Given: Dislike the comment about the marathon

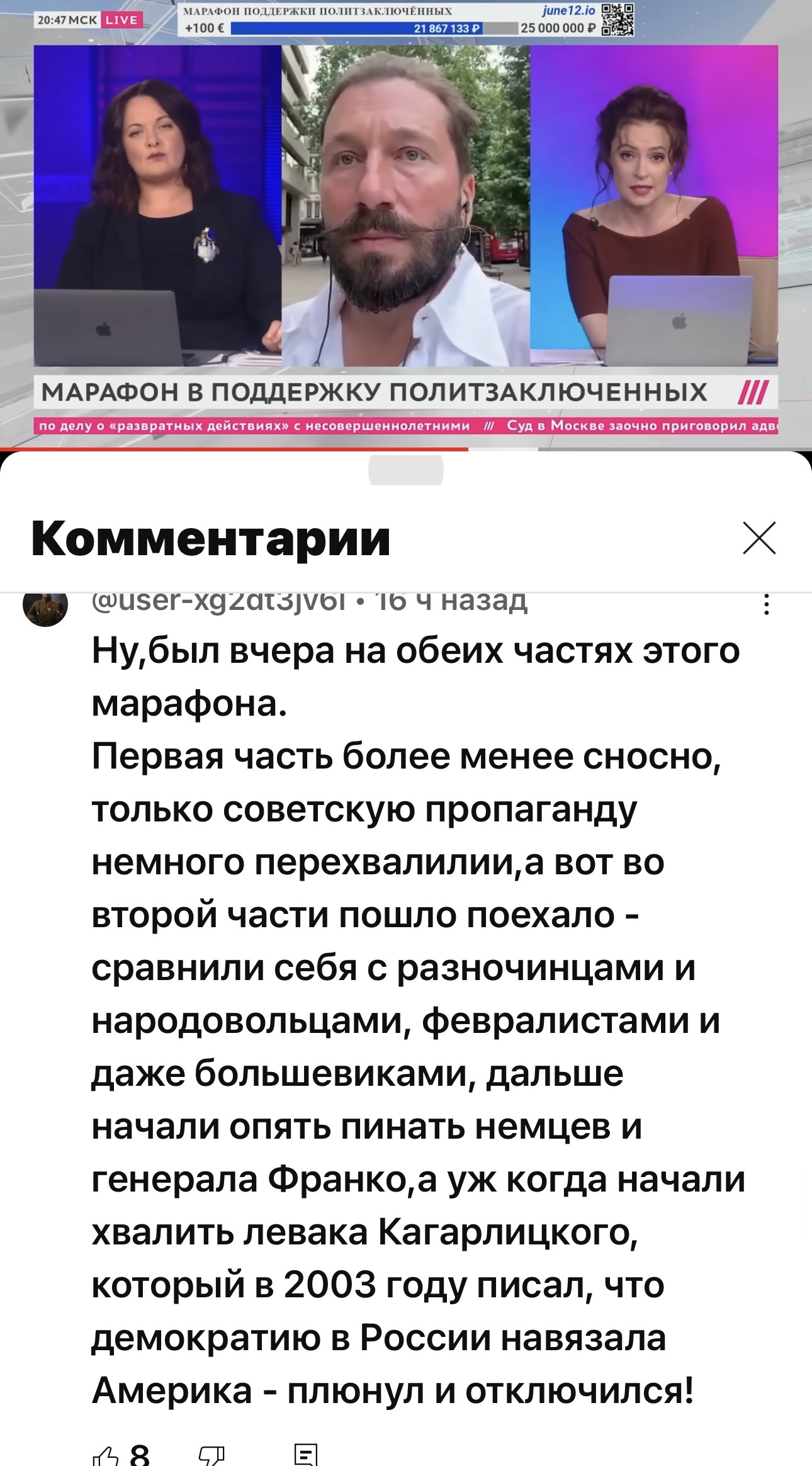Looking at the screenshot, I should pyautogui.click(x=211, y=1456).
